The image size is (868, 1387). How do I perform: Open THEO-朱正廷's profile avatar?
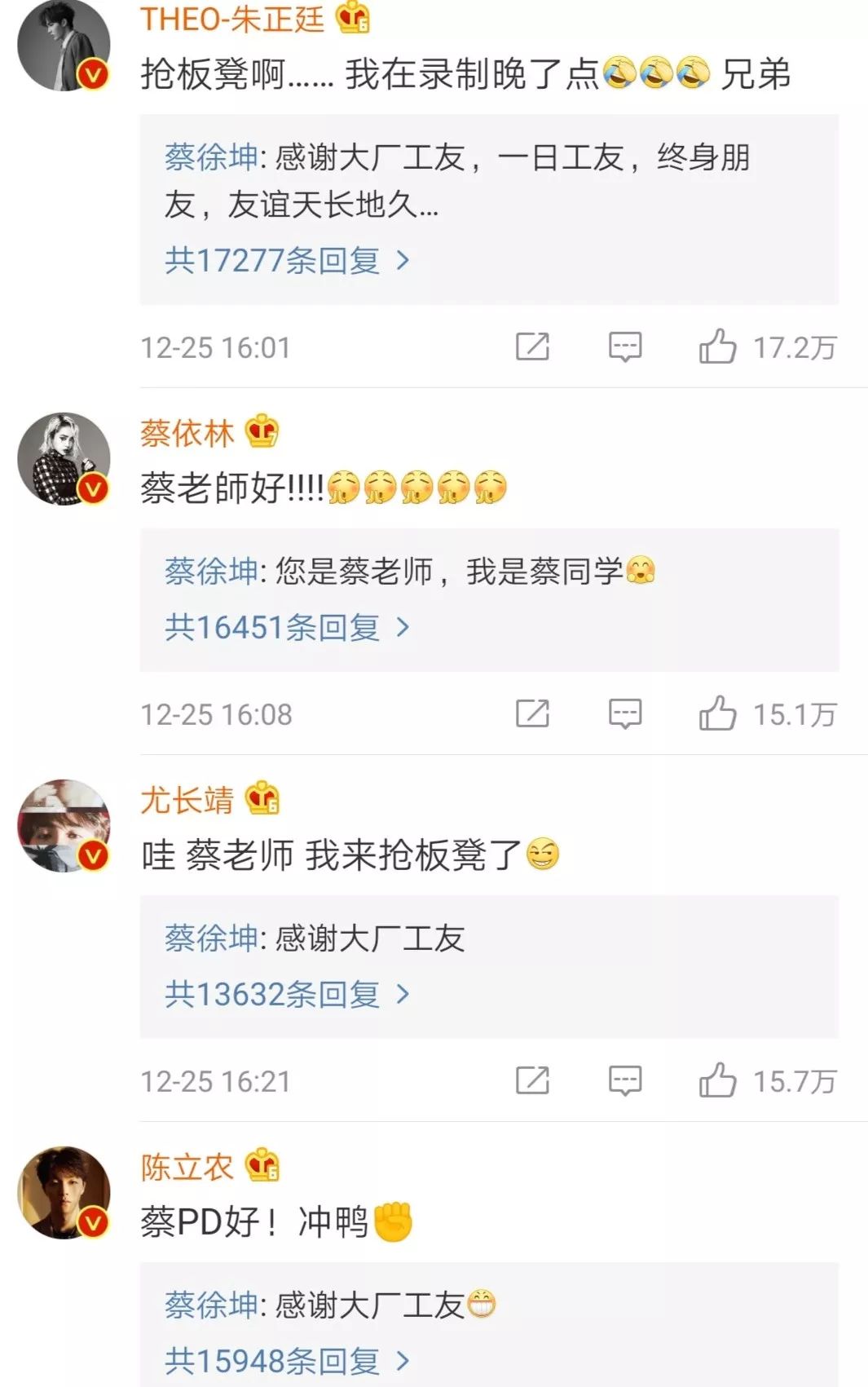click(x=64, y=45)
